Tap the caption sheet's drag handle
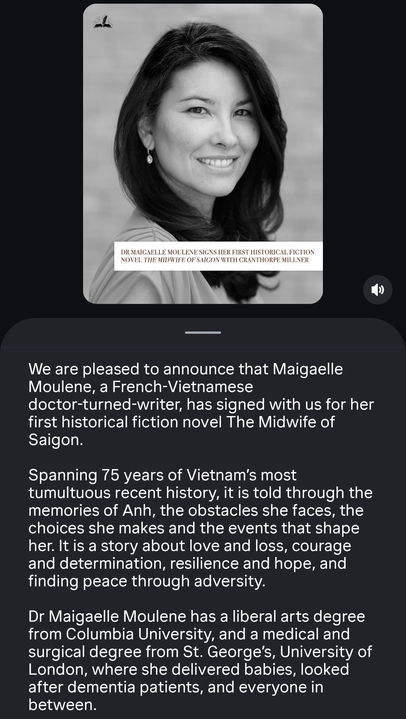 (x=203, y=332)
